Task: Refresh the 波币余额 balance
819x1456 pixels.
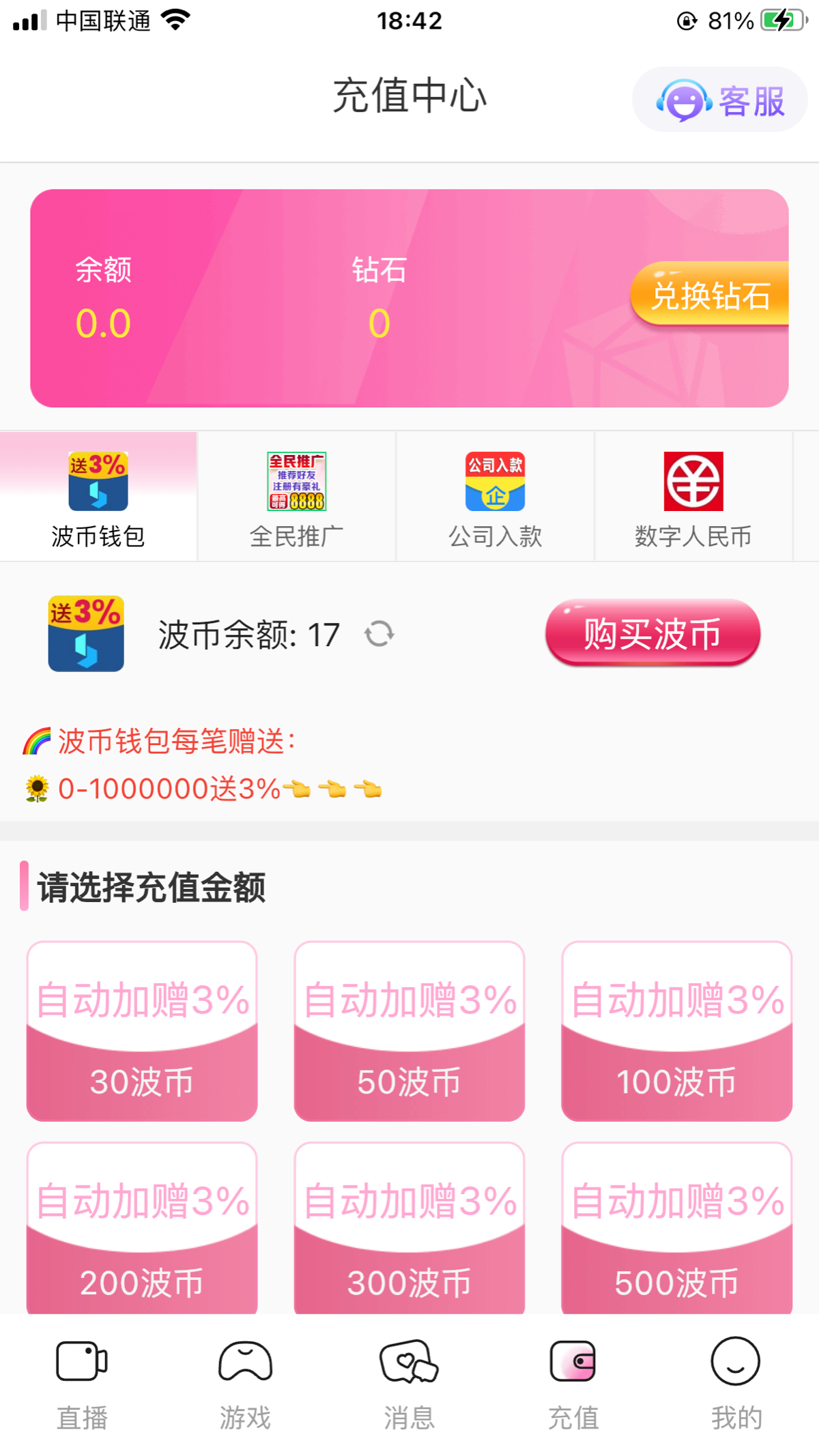Action: tap(379, 634)
